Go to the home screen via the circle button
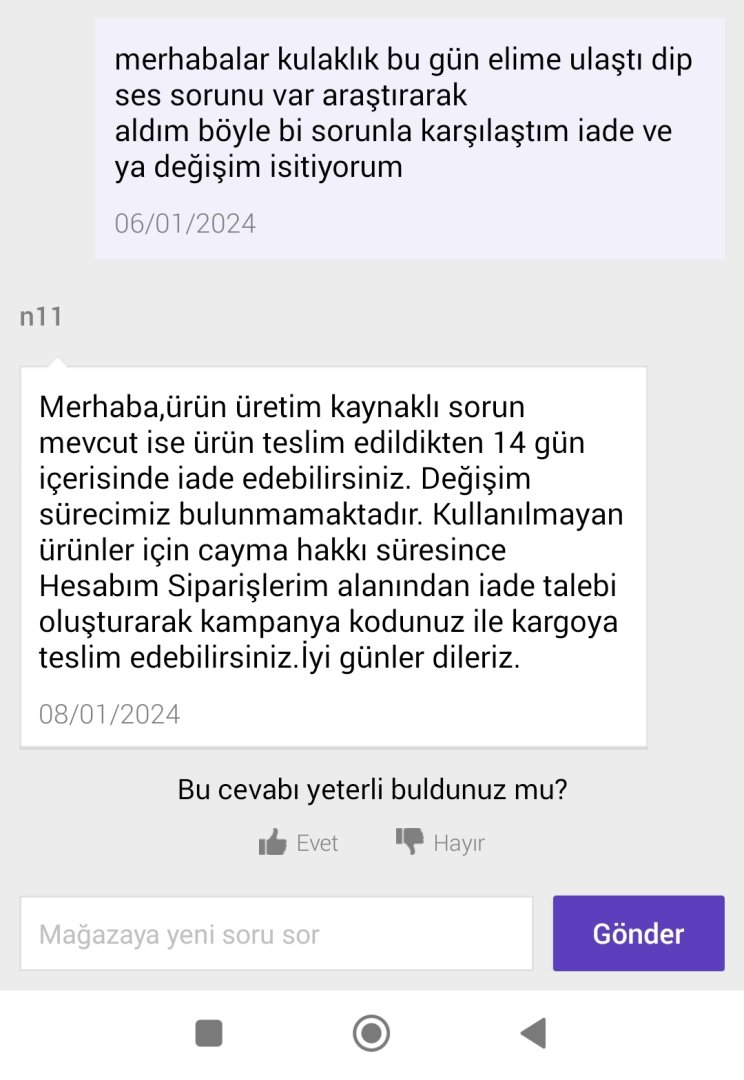The image size is (744, 1080). click(x=371, y=1033)
